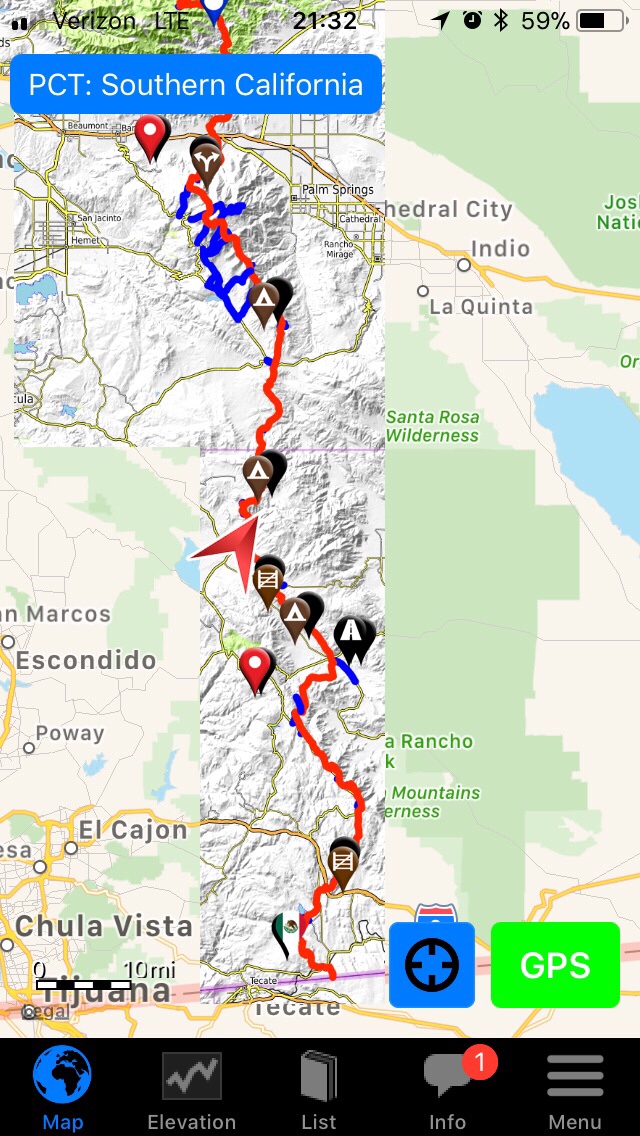Tap the Mexico flag border marker

click(x=287, y=932)
